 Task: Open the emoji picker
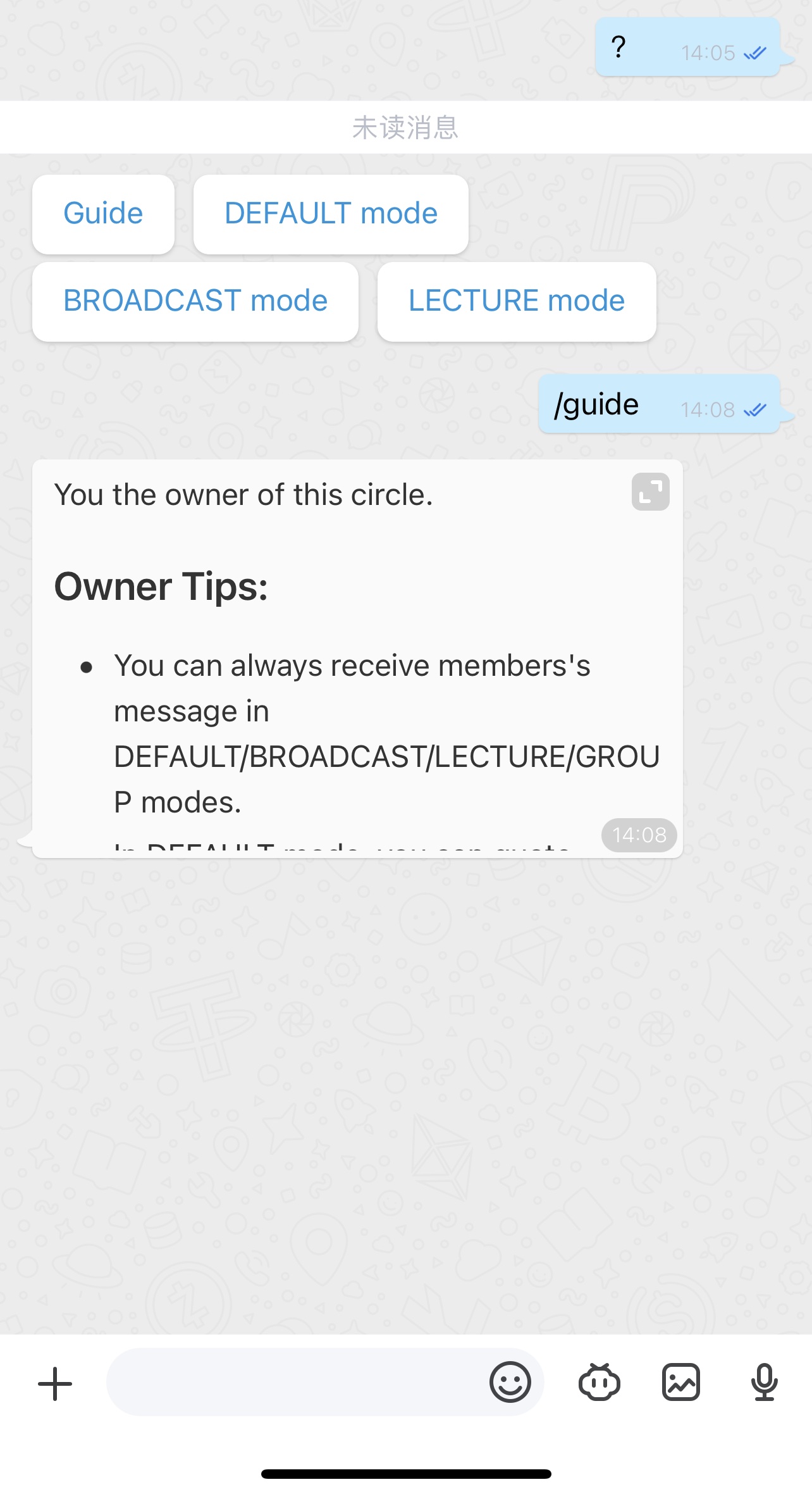(510, 1382)
